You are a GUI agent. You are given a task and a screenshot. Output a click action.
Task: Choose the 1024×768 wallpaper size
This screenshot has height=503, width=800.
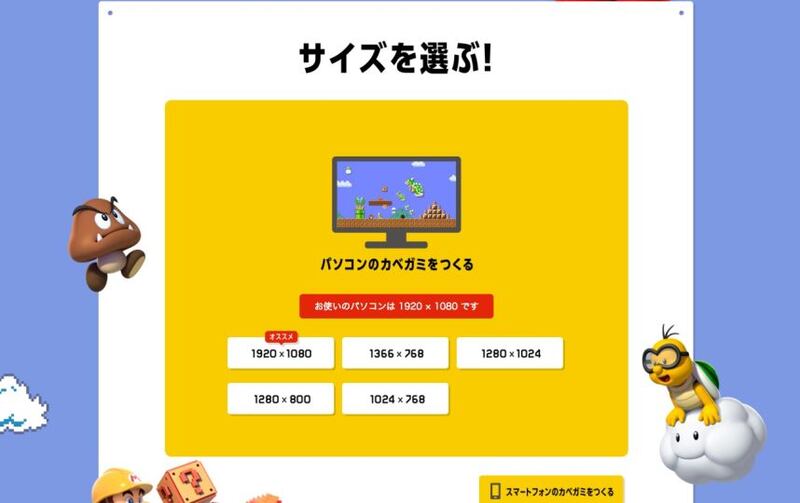click(395, 399)
